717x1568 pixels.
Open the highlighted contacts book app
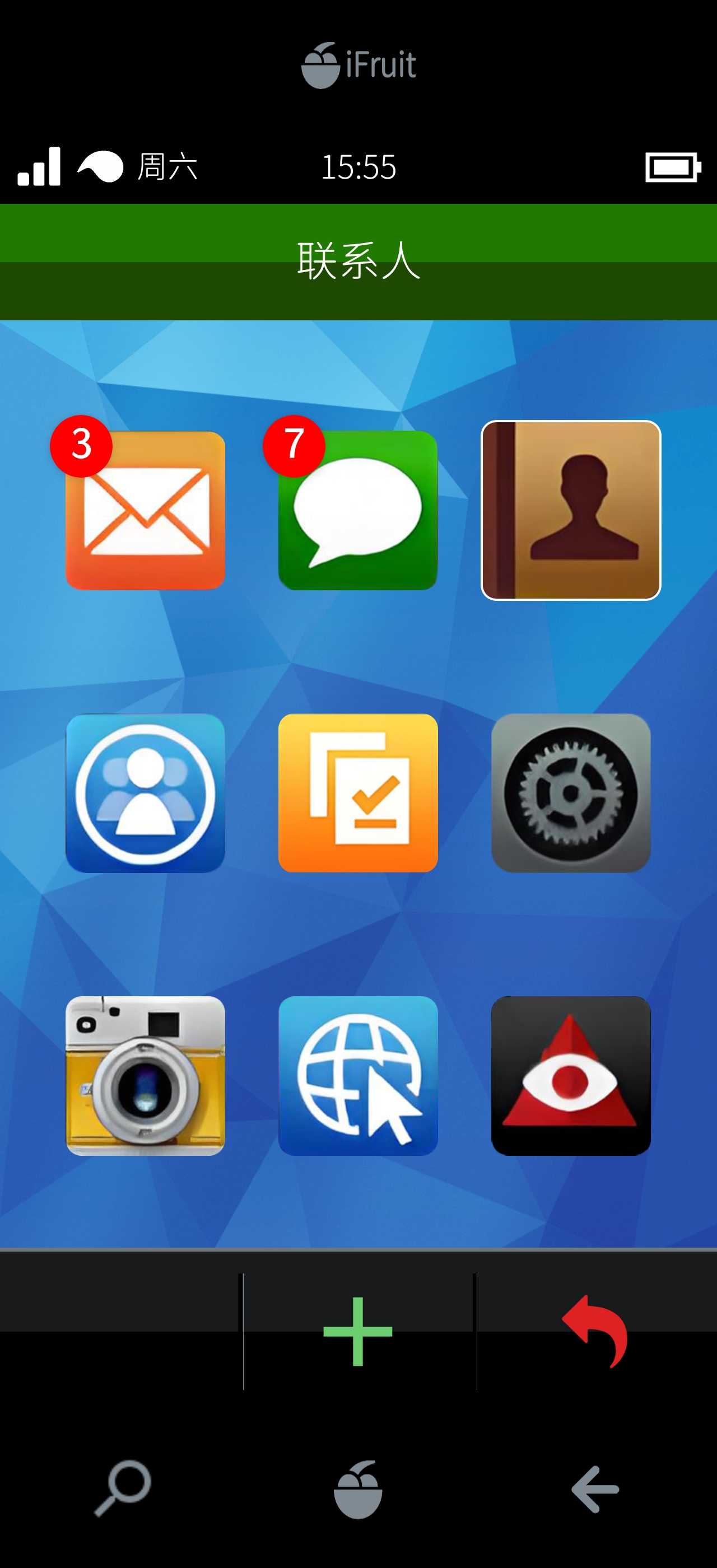(x=570, y=510)
